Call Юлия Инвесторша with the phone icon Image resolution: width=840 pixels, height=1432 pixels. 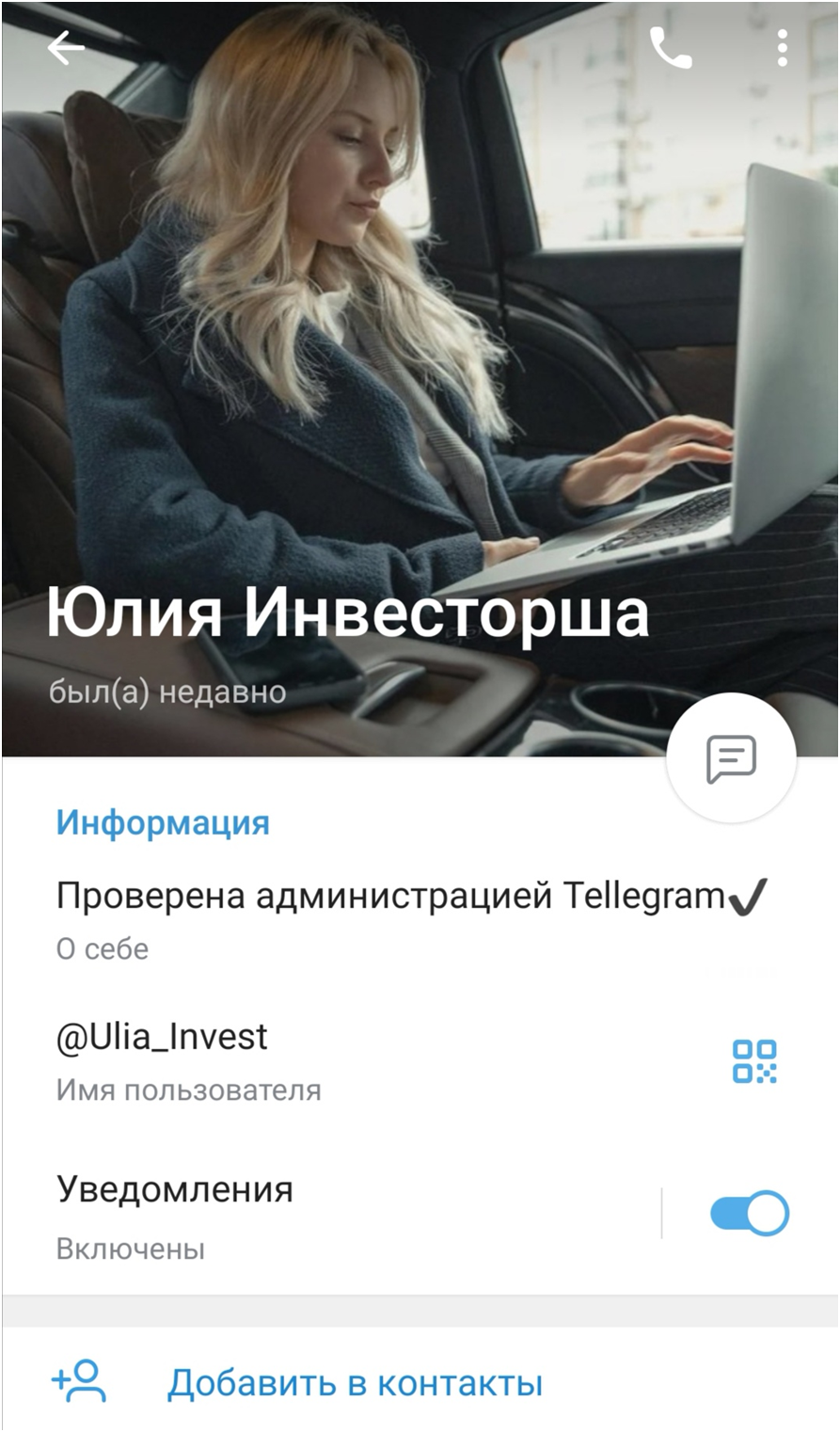pyautogui.click(x=671, y=47)
